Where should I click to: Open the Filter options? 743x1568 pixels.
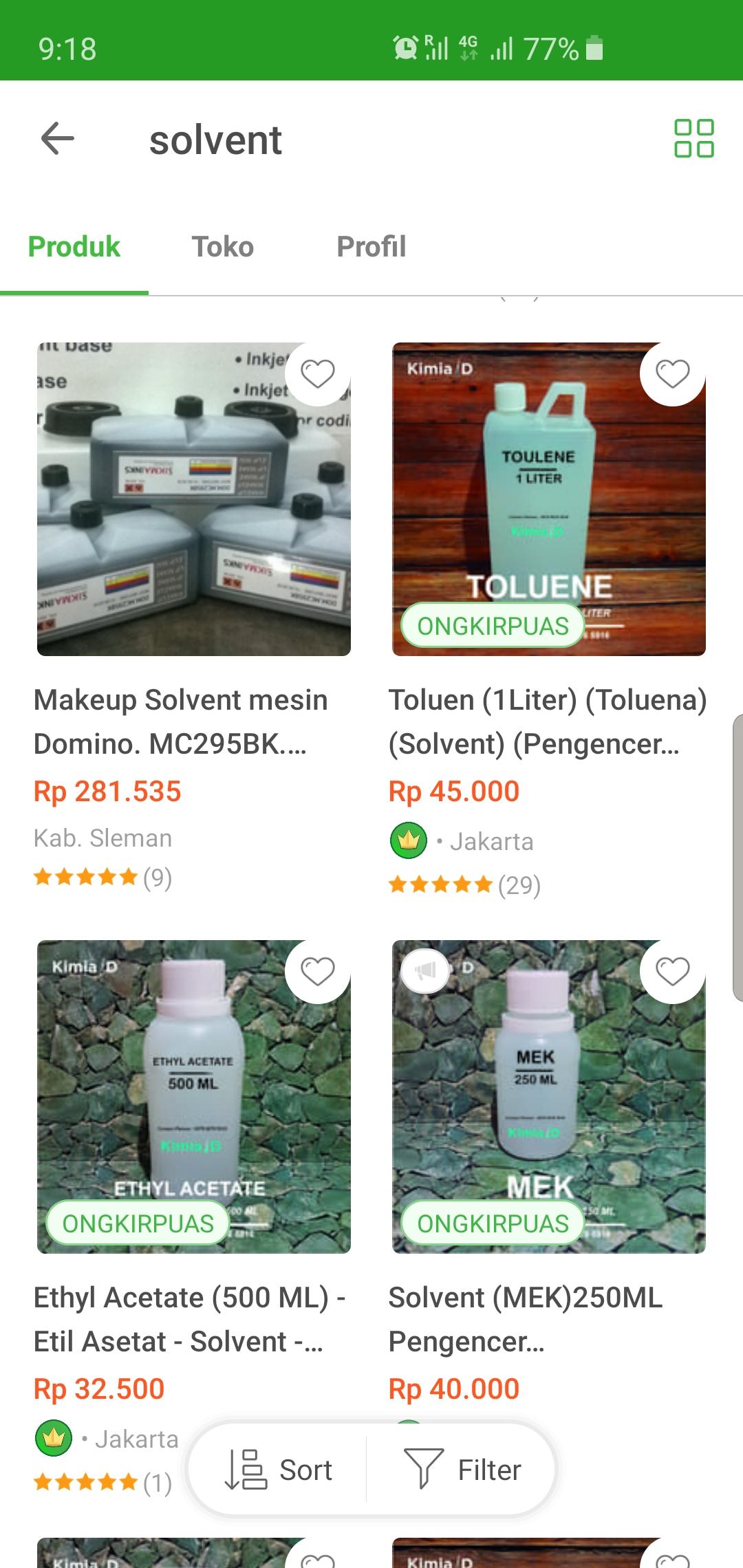pos(462,1470)
